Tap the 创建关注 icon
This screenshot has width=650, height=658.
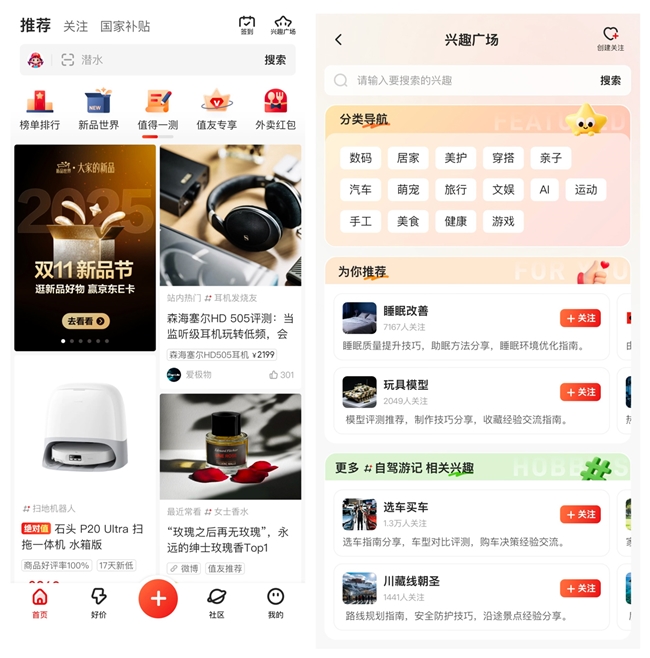coord(610,38)
